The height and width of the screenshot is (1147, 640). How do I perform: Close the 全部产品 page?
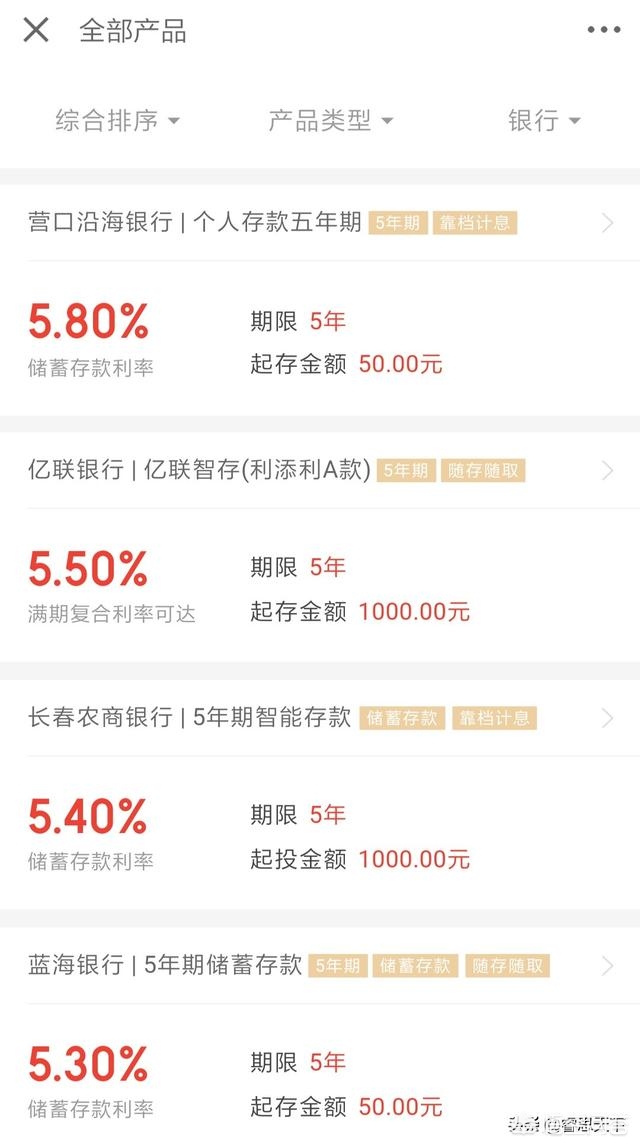point(36,30)
